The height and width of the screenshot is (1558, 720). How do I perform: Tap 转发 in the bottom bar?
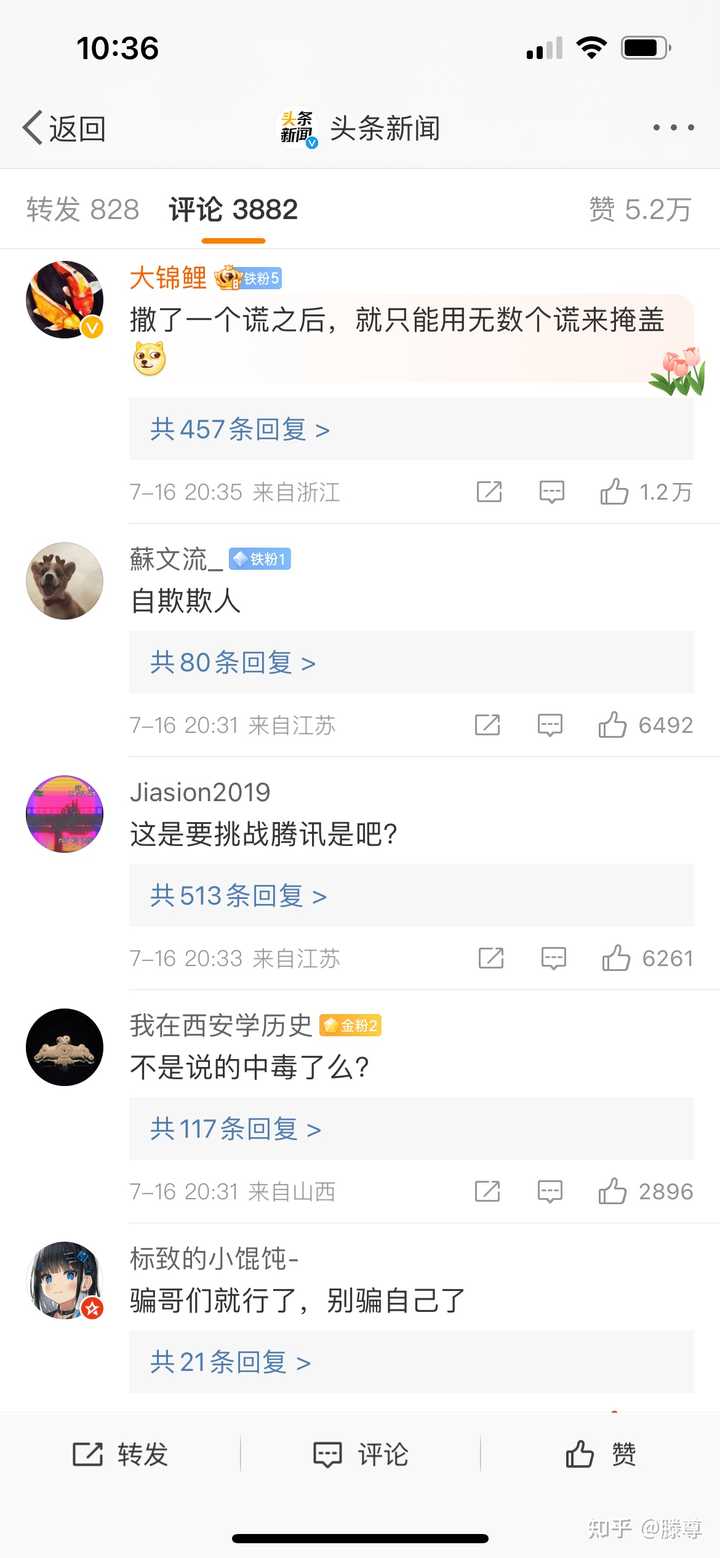(x=120, y=1454)
